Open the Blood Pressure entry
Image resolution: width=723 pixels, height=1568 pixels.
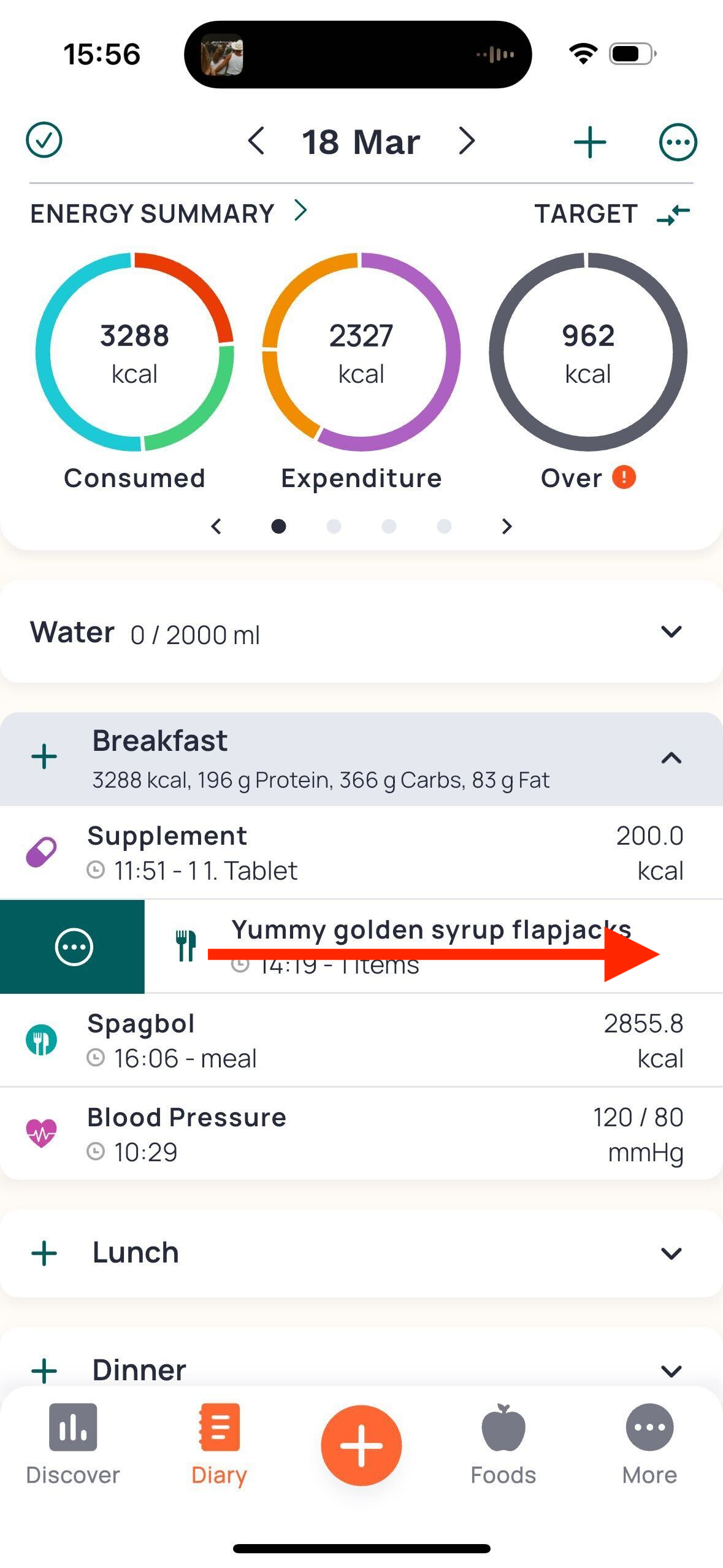click(361, 1134)
